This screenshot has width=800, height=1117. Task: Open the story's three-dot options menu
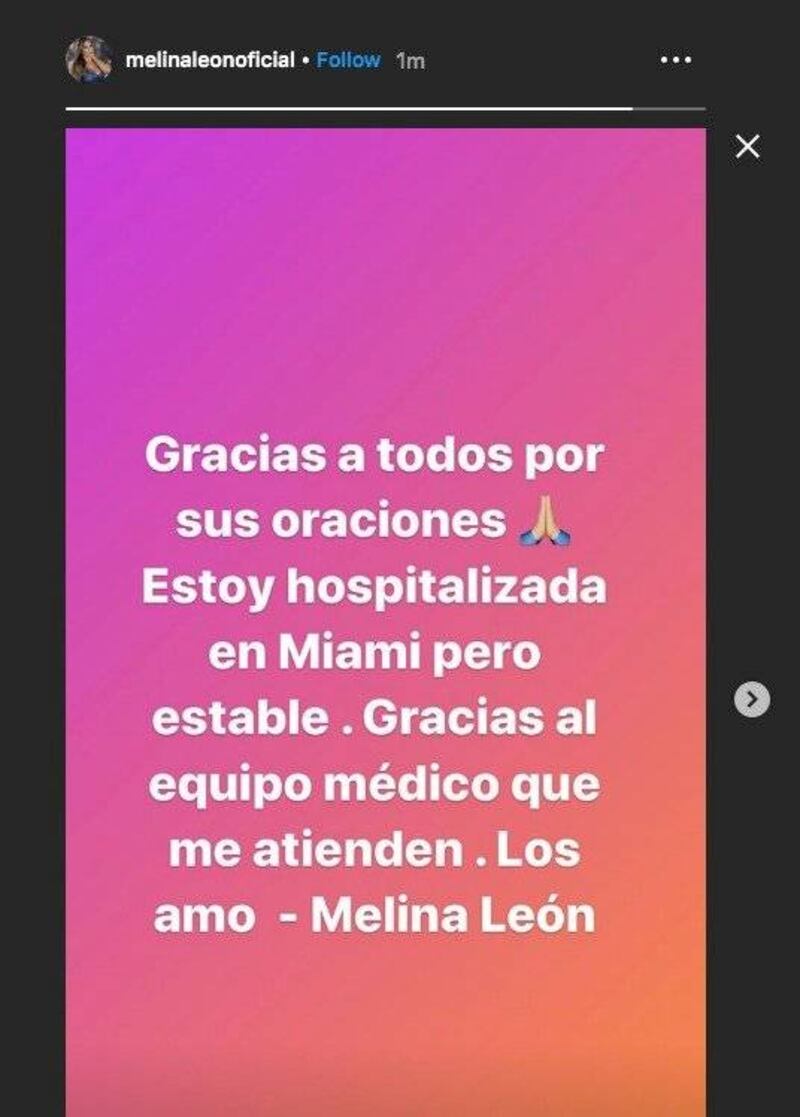(x=676, y=60)
